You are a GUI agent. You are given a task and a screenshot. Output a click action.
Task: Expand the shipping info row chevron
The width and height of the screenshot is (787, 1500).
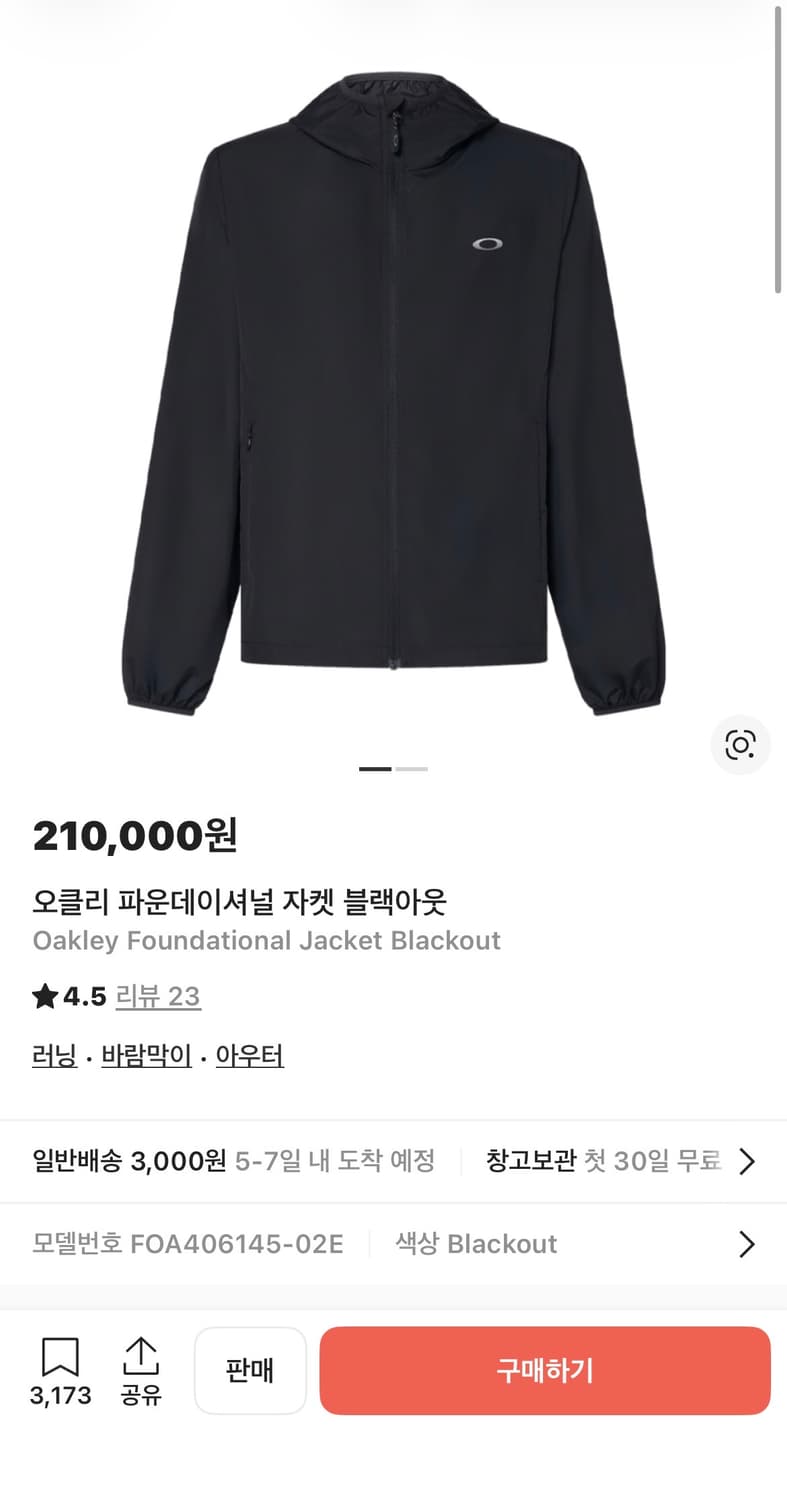[746, 1161]
